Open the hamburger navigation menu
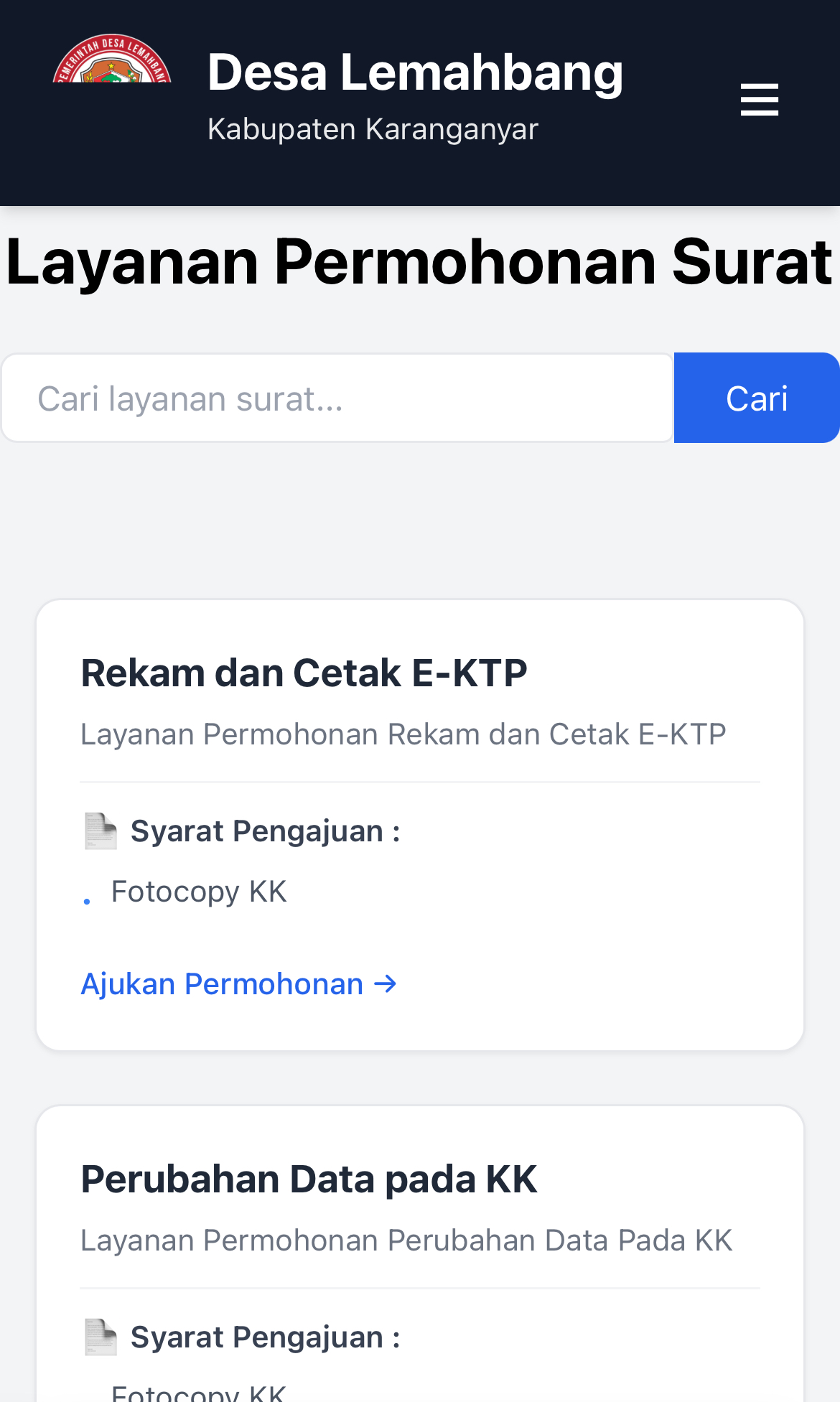This screenshot has height=1402, width=840. [759, 100]
